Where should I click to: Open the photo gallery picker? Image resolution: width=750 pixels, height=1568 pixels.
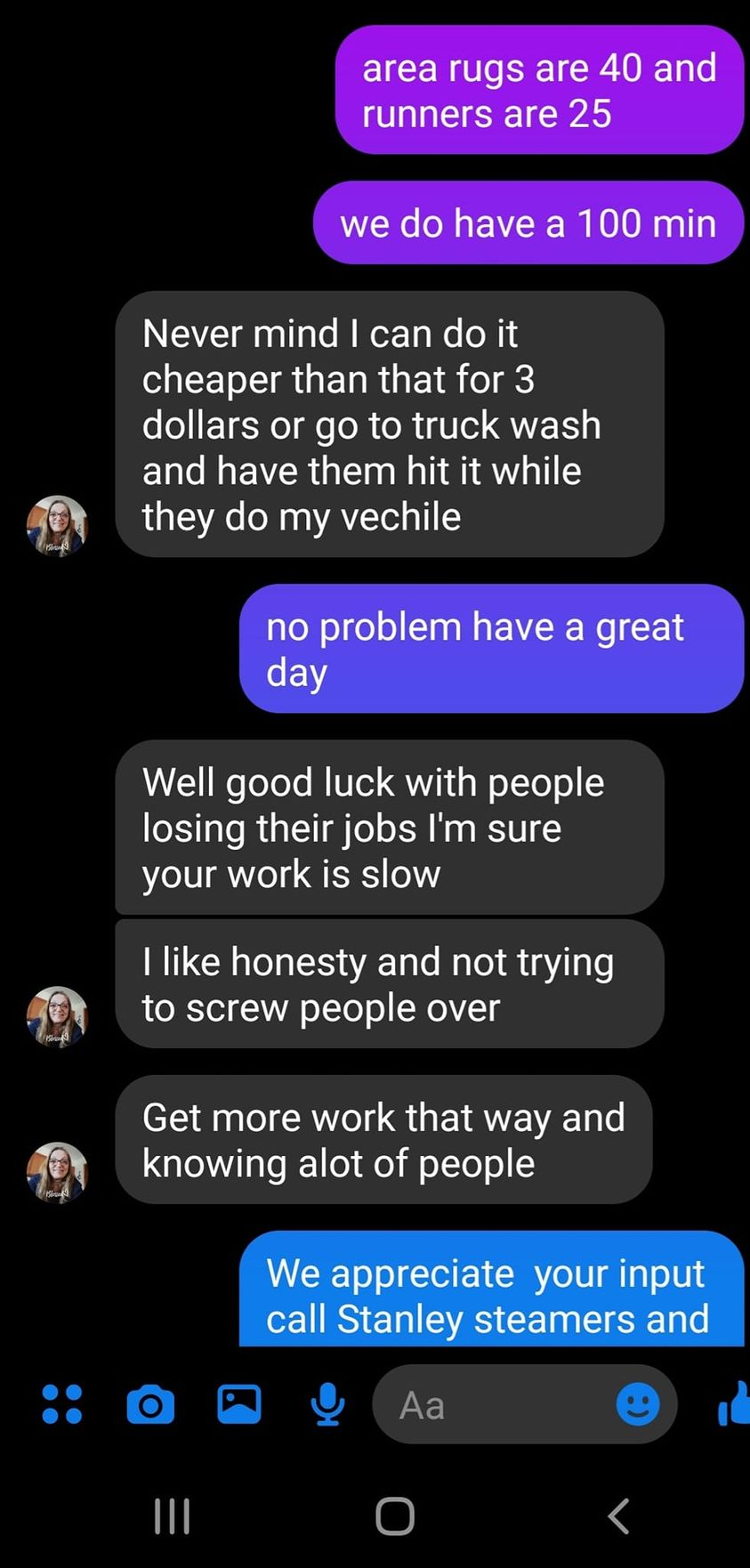click(239, 1404)
